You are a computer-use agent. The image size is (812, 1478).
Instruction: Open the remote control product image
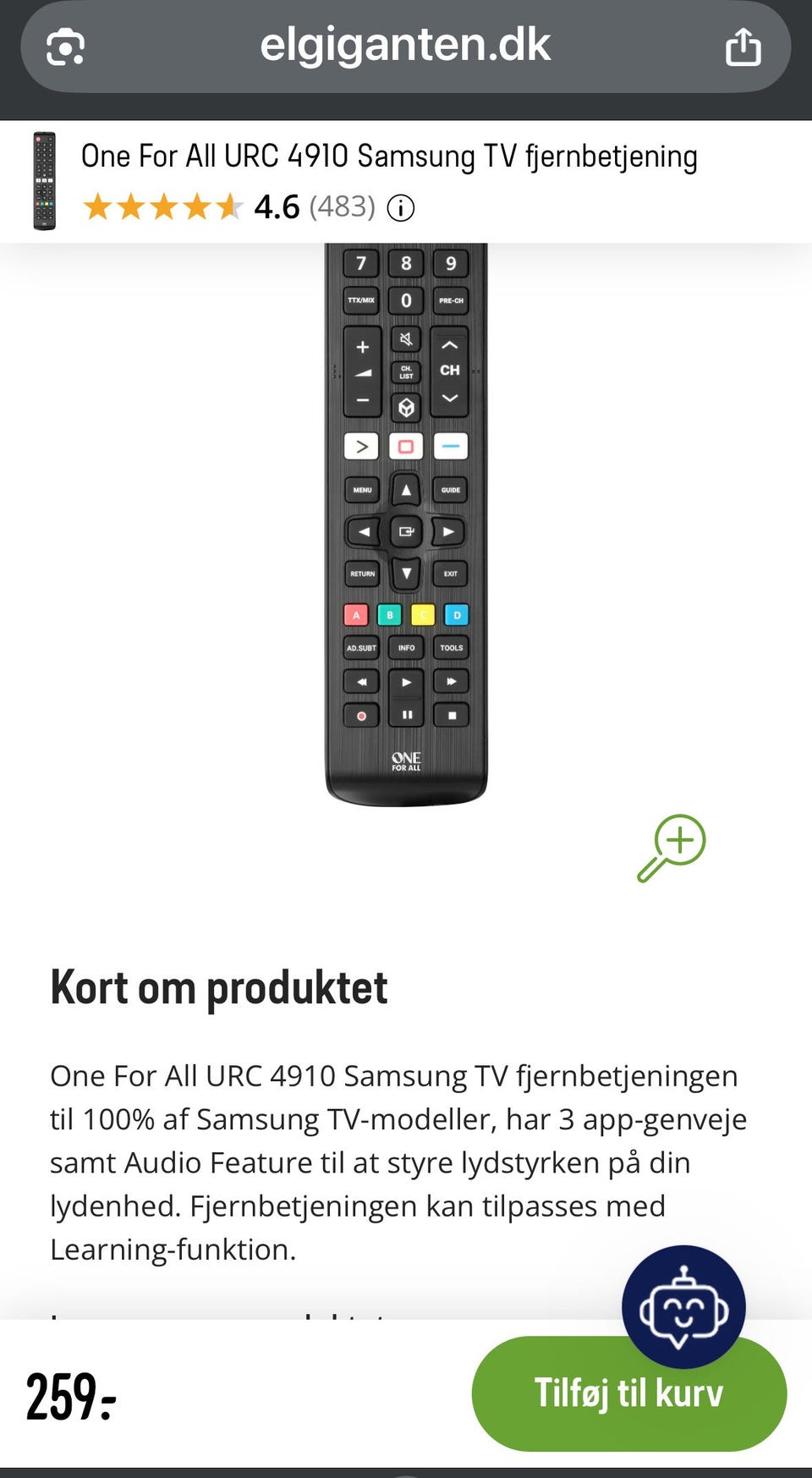pyautogui.click(x=406, y=525)
